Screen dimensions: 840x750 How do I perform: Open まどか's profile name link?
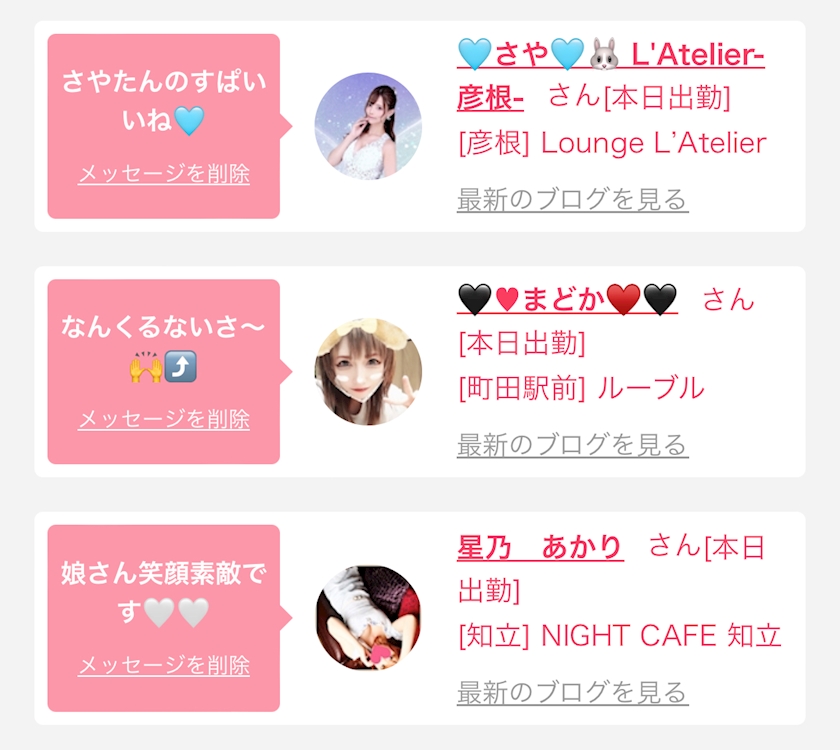[567, 299]
